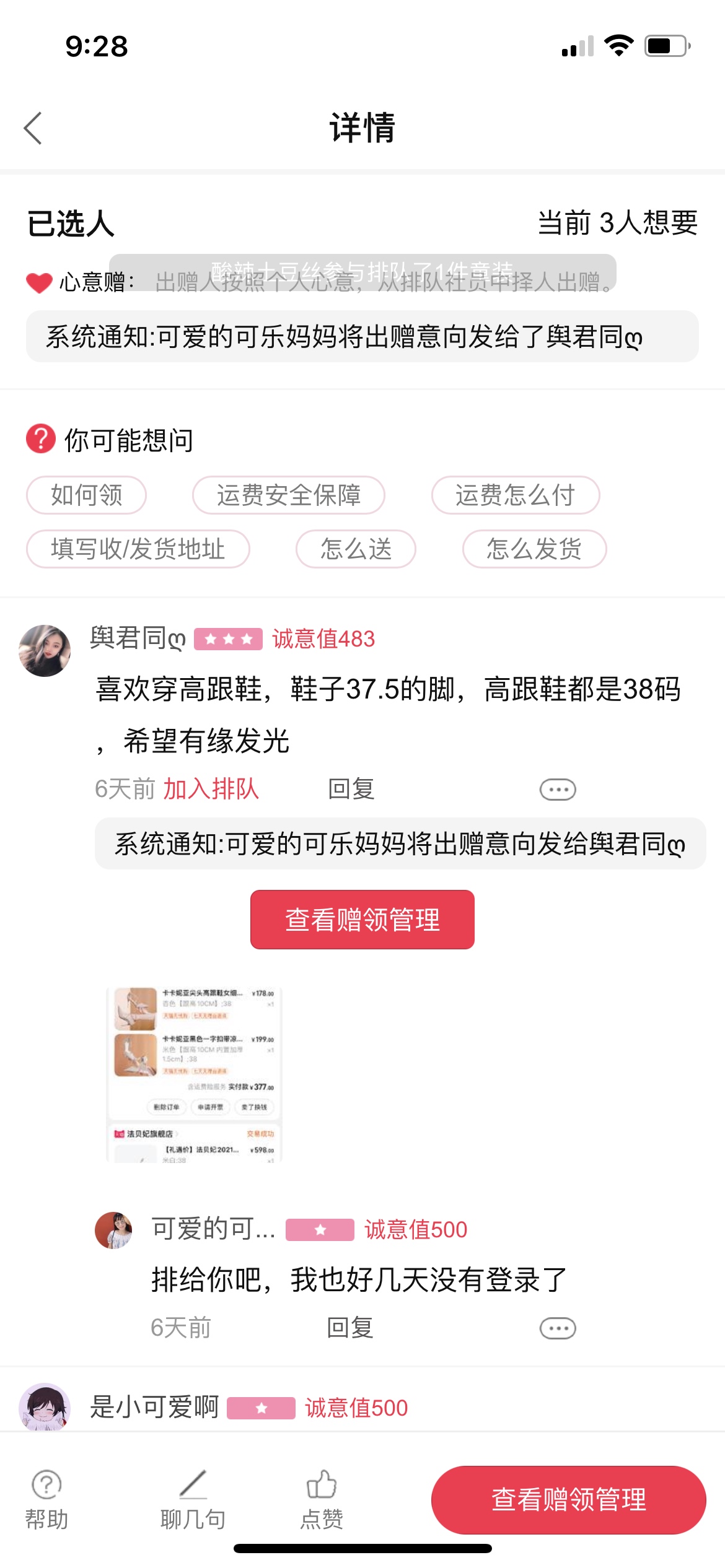Viewport: 725px width, 1568px height.
Task: Select the 运费安全保障 chip
Action: point(288,495)
